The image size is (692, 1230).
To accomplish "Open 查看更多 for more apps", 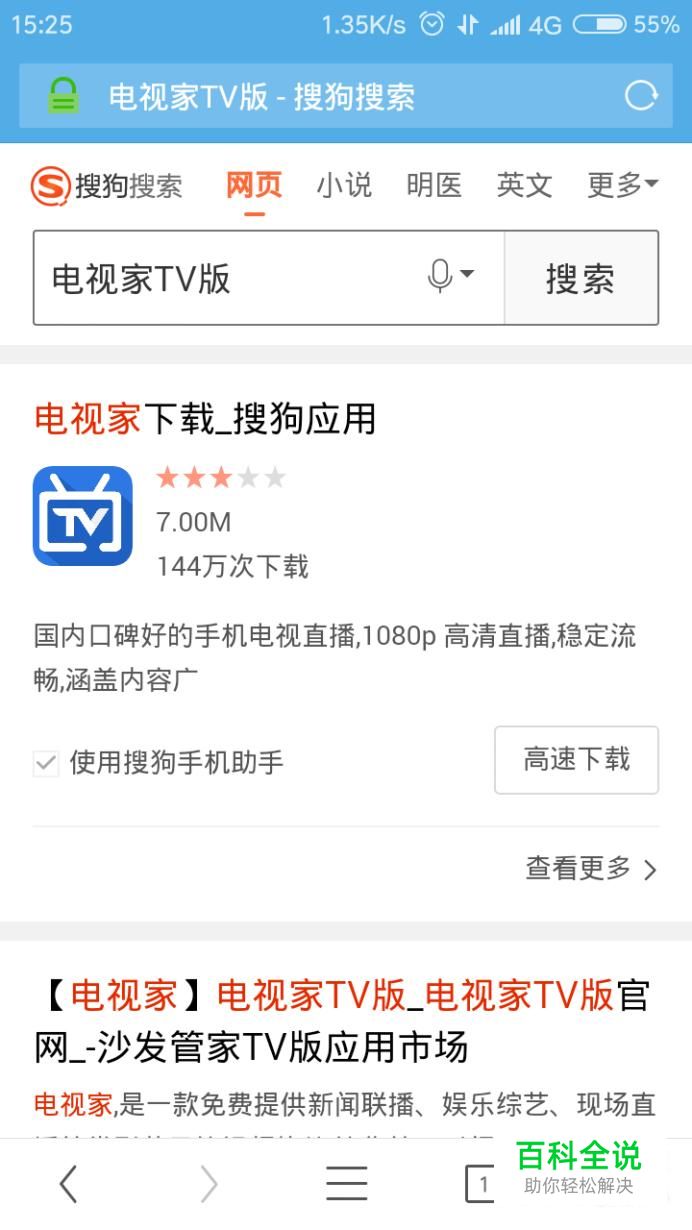I will [592, 869].
